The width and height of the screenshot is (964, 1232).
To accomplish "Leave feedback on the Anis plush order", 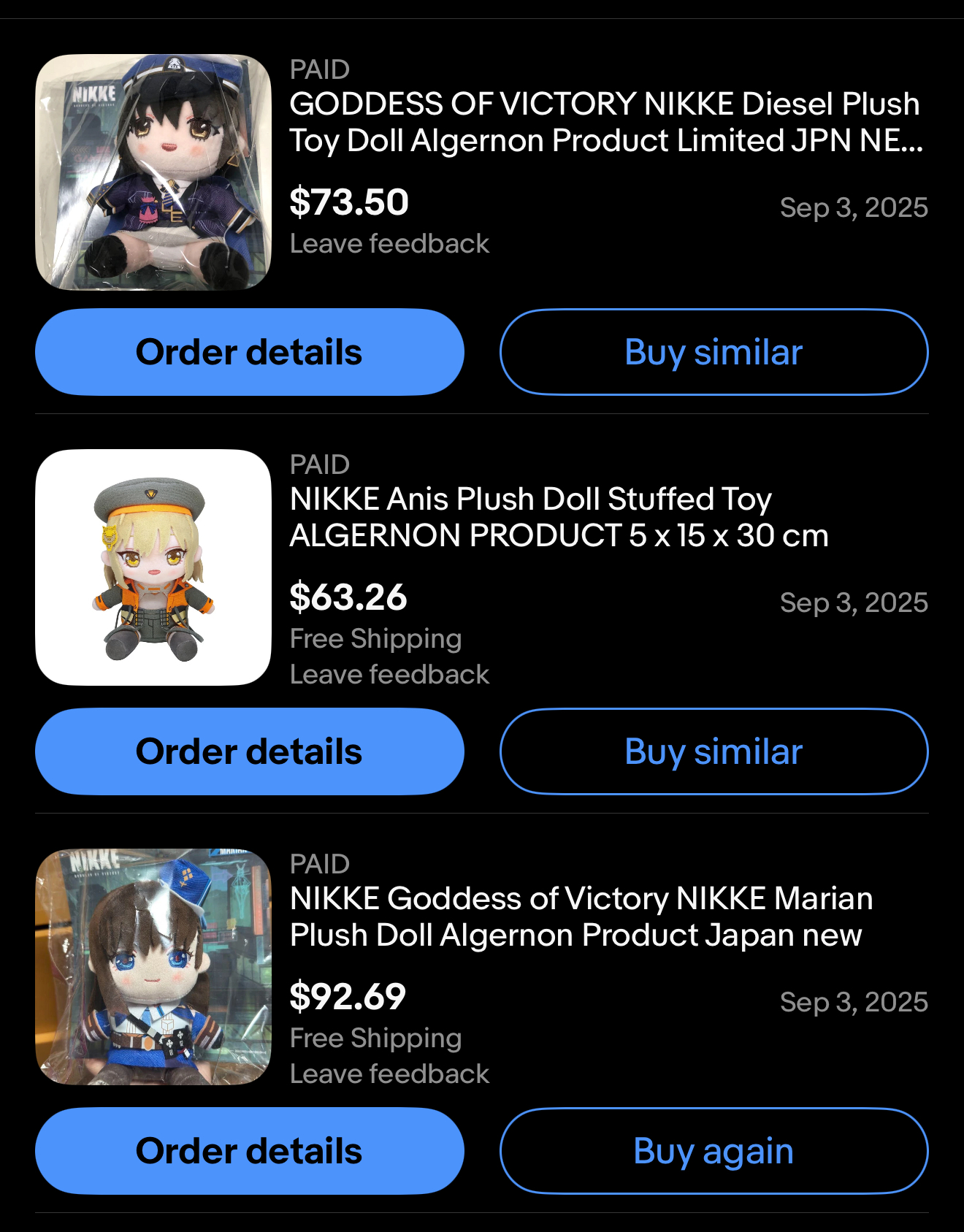I will pyautogui.click(x=389, y=674).
